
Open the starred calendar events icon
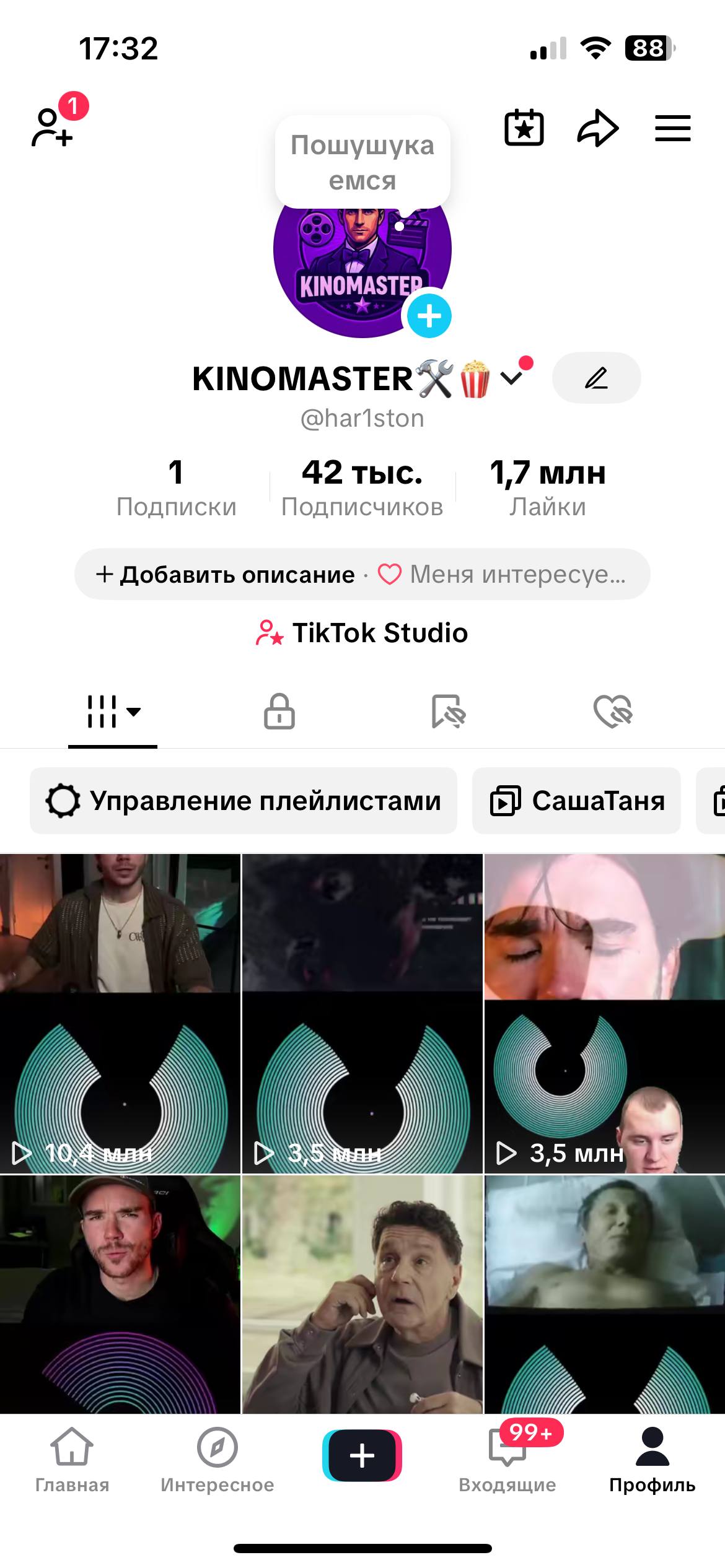coord(524,128)
